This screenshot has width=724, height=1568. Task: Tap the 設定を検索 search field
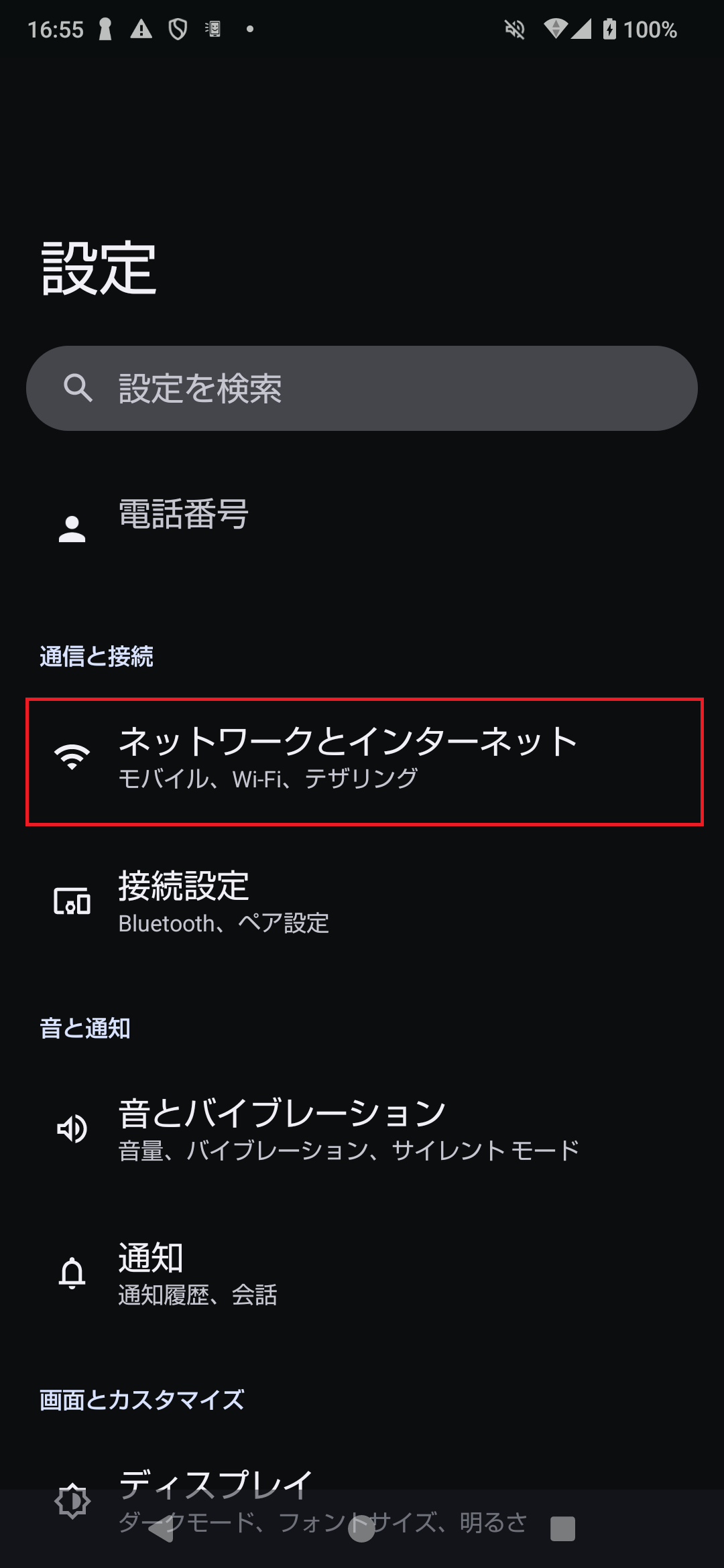tap(362, 387)
